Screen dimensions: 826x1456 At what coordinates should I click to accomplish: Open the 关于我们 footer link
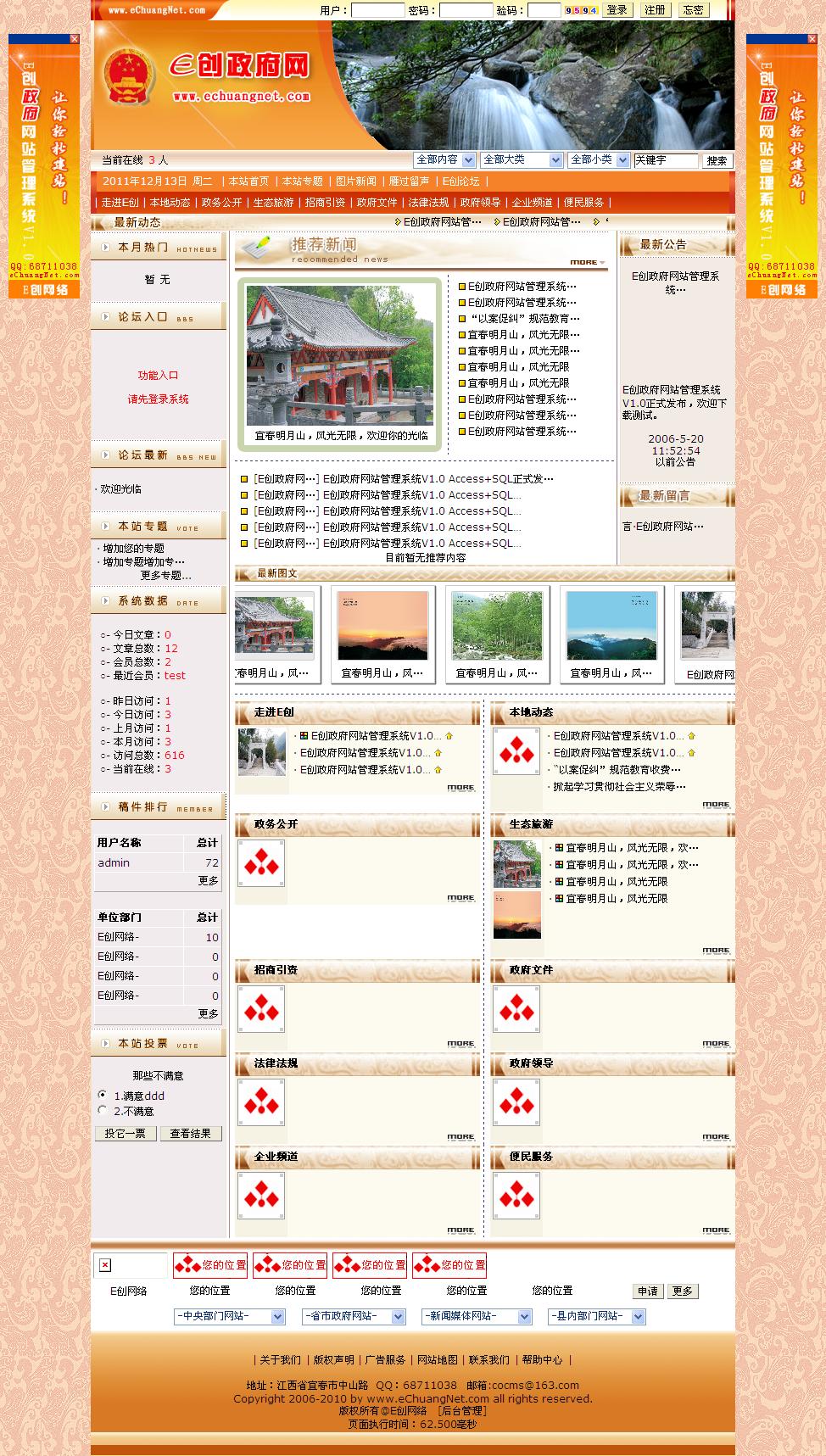(280, 1359)
